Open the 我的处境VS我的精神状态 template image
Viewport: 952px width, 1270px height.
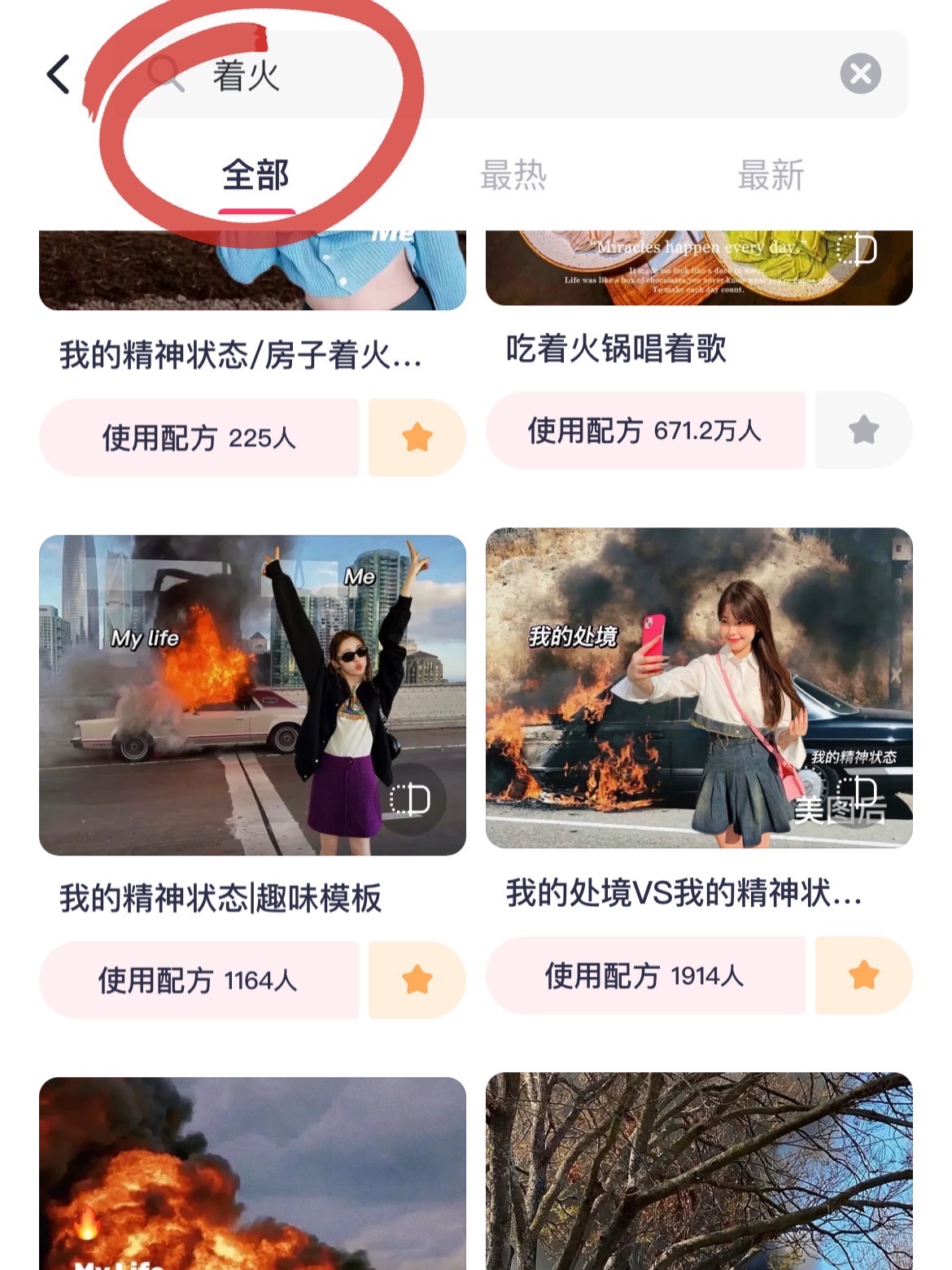tap(699, 688)
